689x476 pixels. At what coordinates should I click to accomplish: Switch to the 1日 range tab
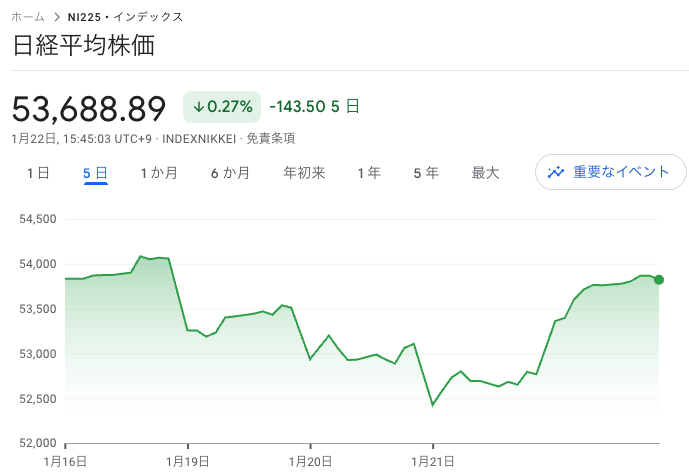[x=38, y=173]
